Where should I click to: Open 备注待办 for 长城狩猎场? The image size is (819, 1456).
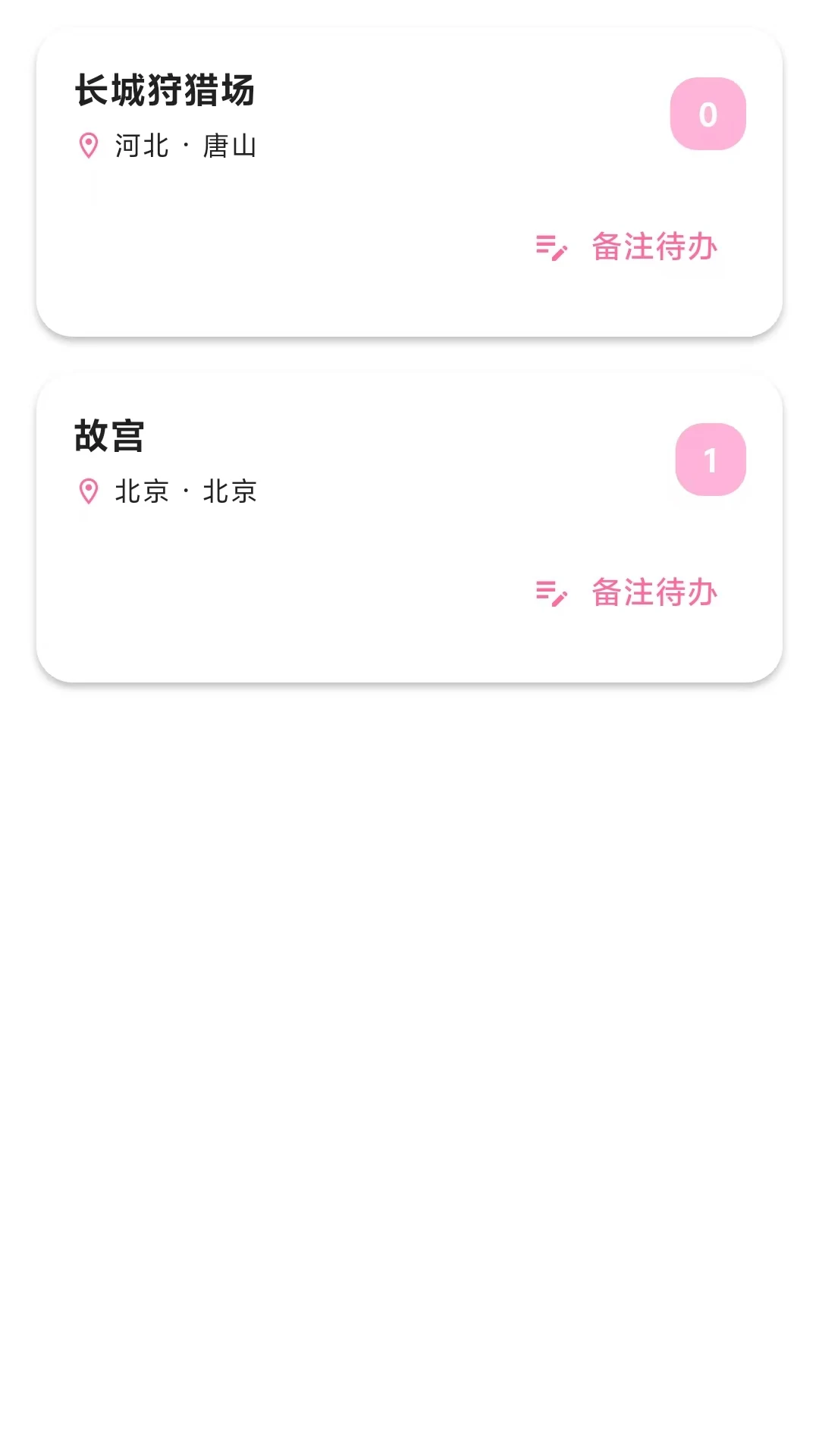pyautogui.click(x=653, y=246)
